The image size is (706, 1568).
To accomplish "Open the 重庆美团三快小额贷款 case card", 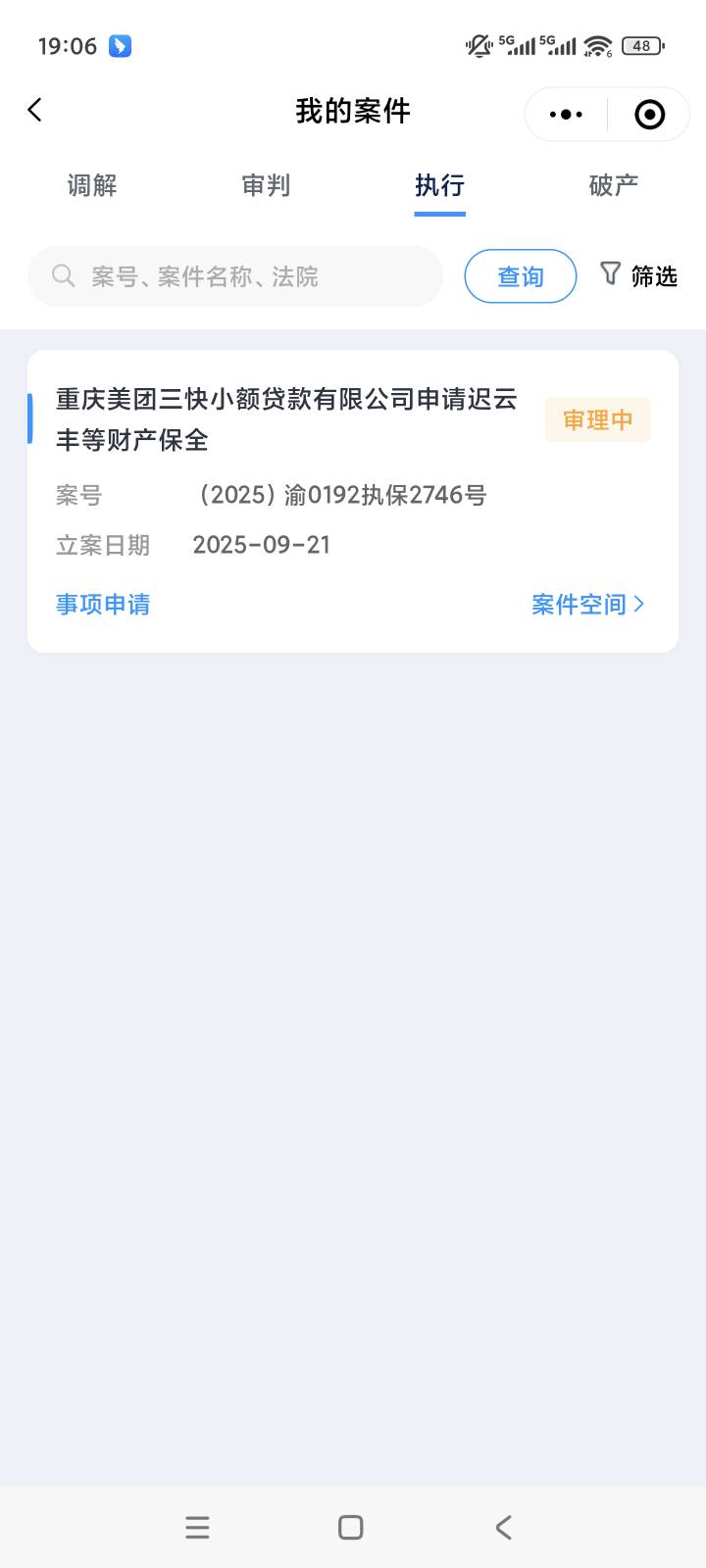I will [x=353, y=501].
